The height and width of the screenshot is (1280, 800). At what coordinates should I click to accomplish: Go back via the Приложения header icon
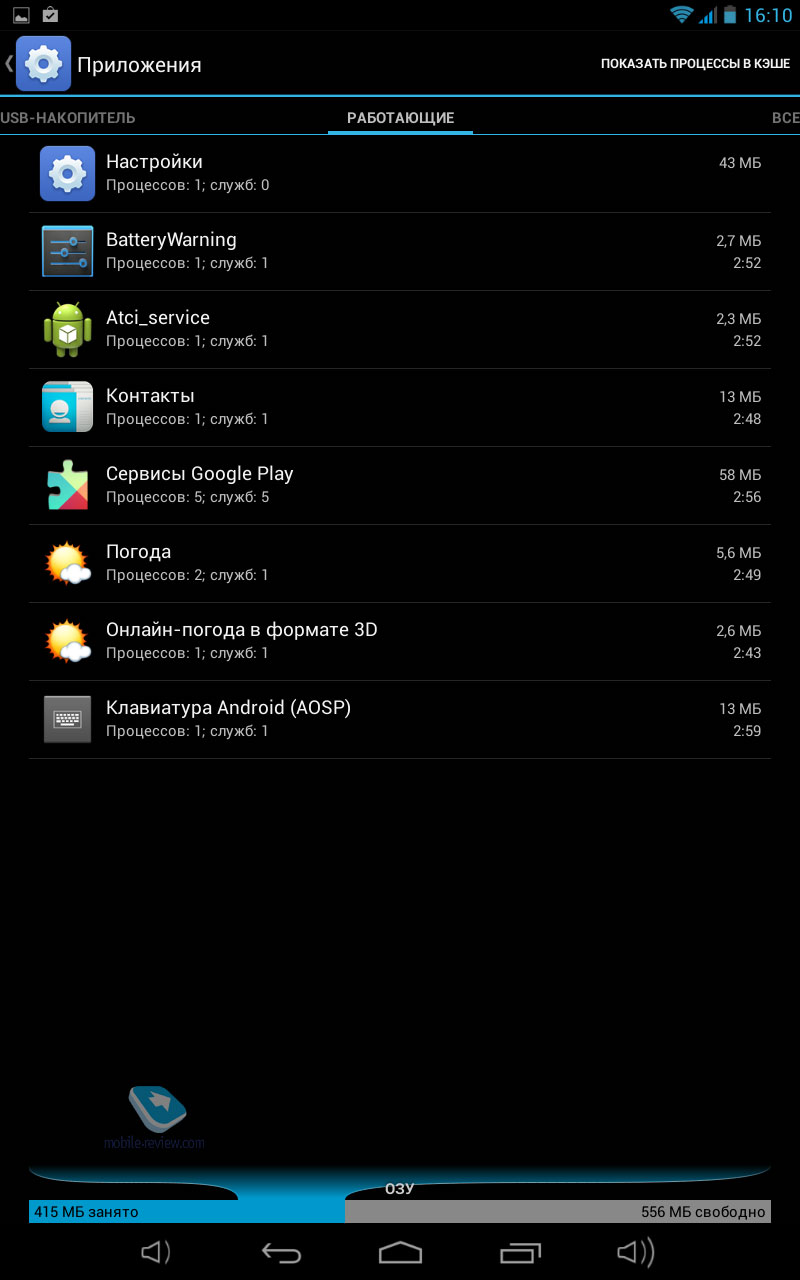click(40, 64)
